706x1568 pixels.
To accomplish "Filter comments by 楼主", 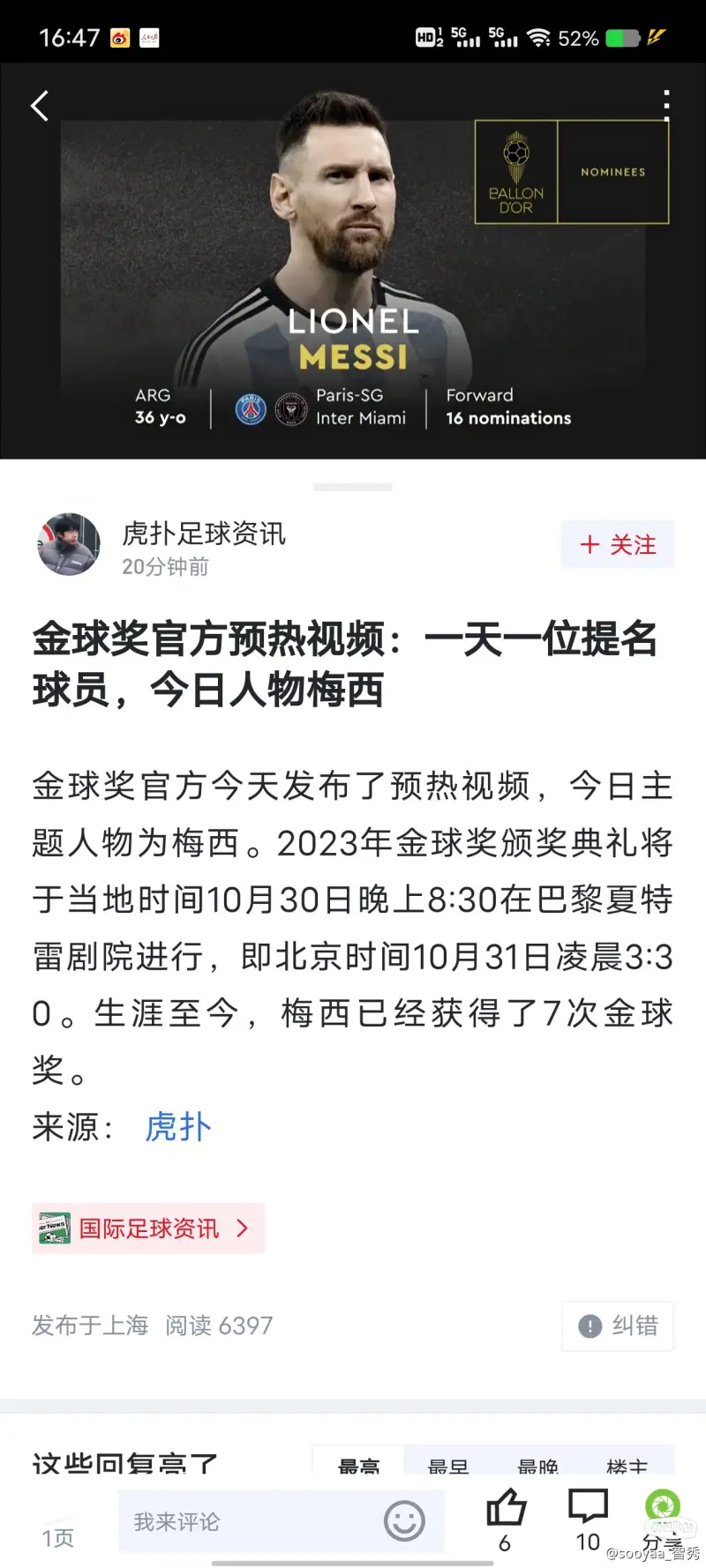I will coord(627,1464).
